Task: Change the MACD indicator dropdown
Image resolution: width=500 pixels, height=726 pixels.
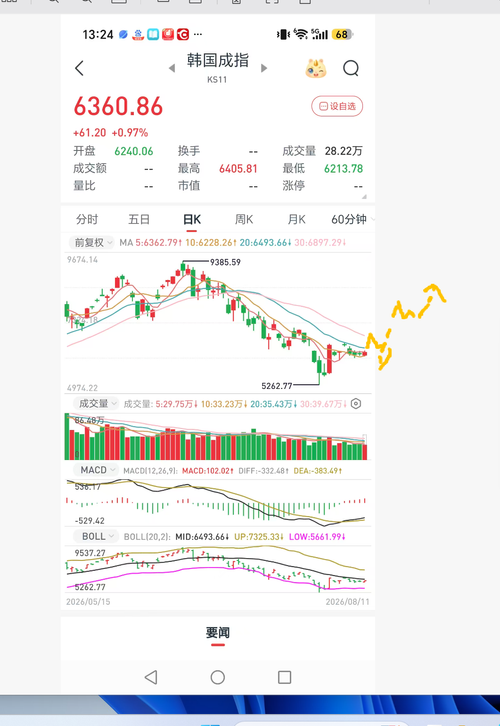Action: (x=96, y=470)
